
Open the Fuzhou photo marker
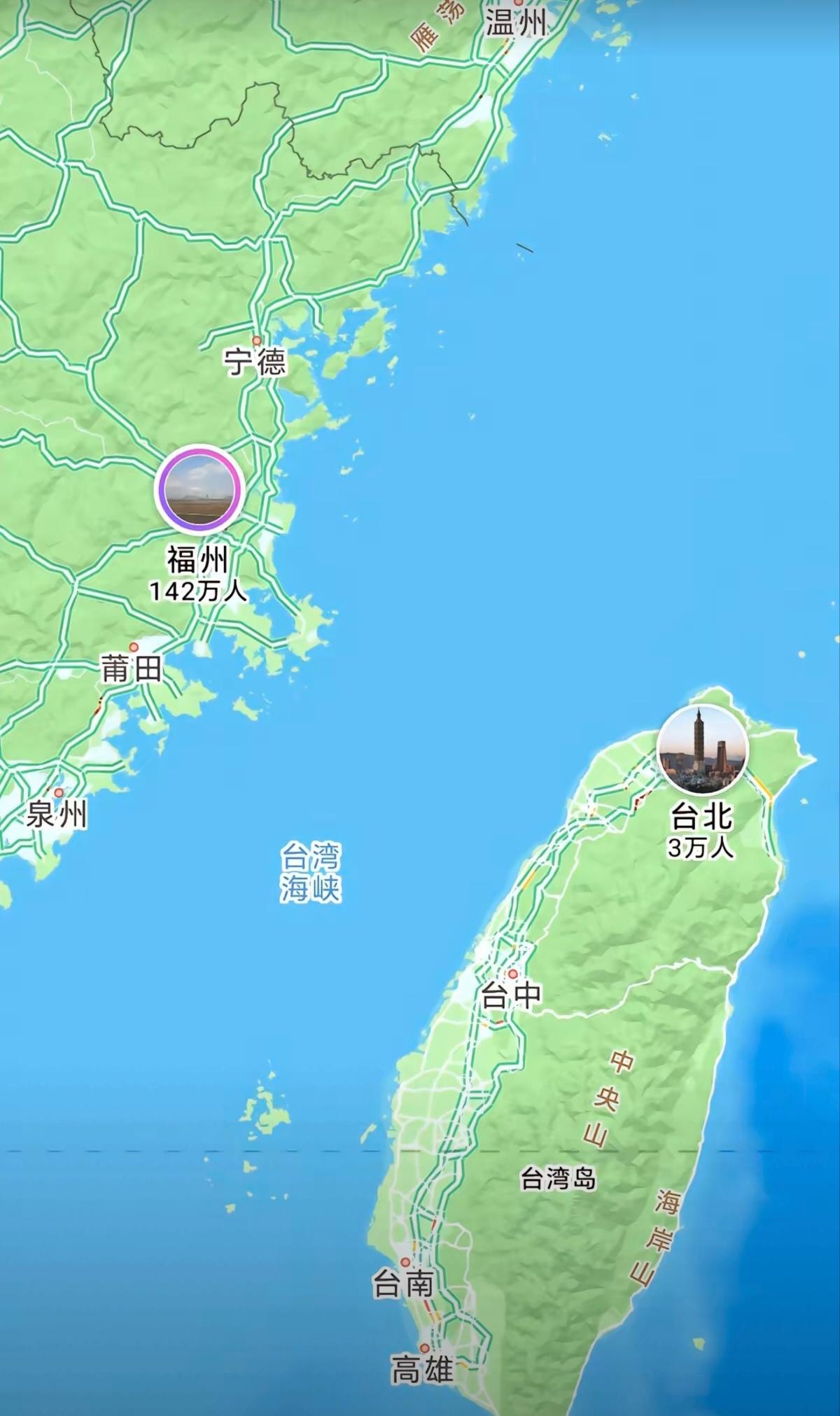[x=199, y=489]
